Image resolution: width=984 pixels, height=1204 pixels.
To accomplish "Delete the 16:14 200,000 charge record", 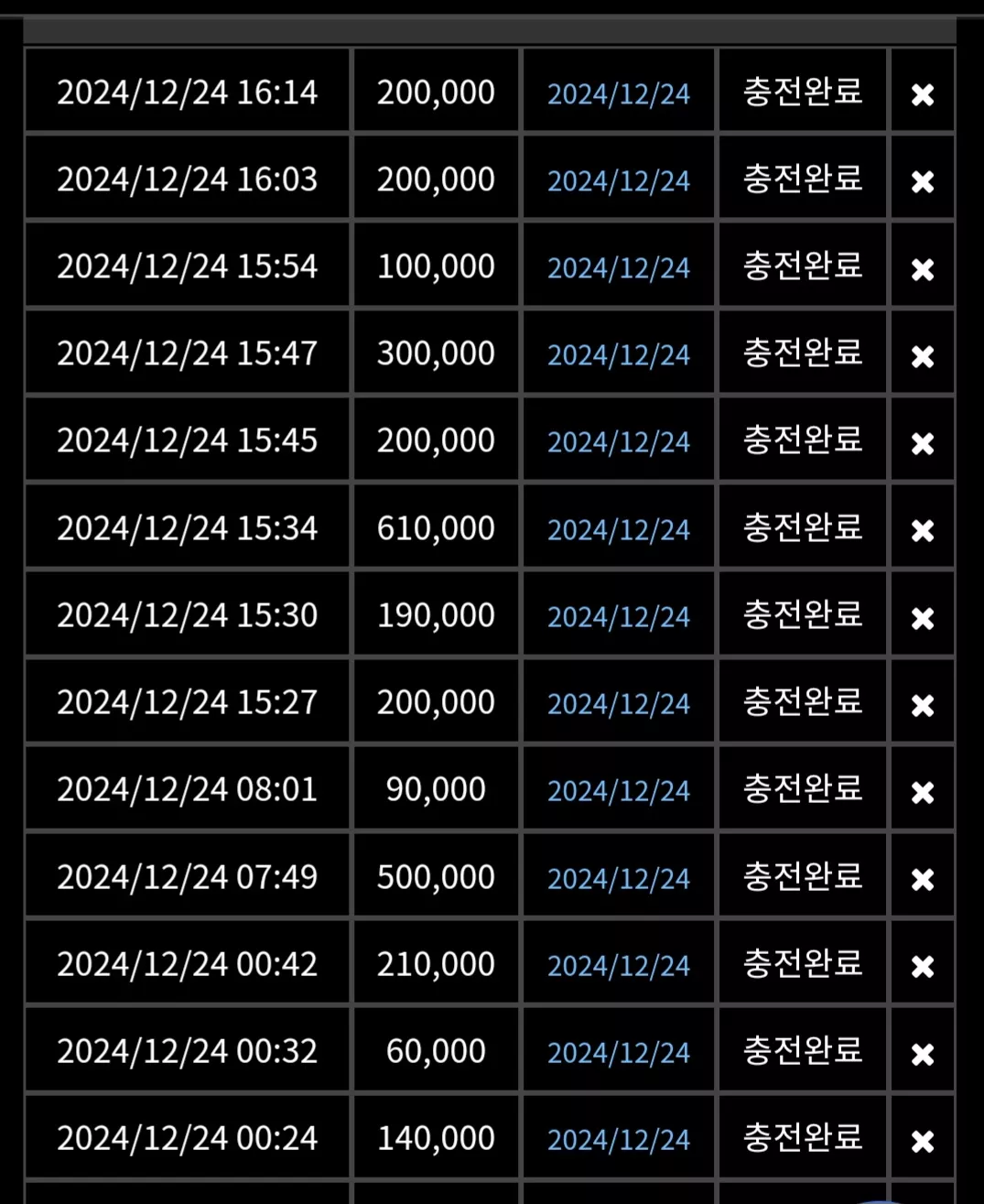I will click(923, 94).
